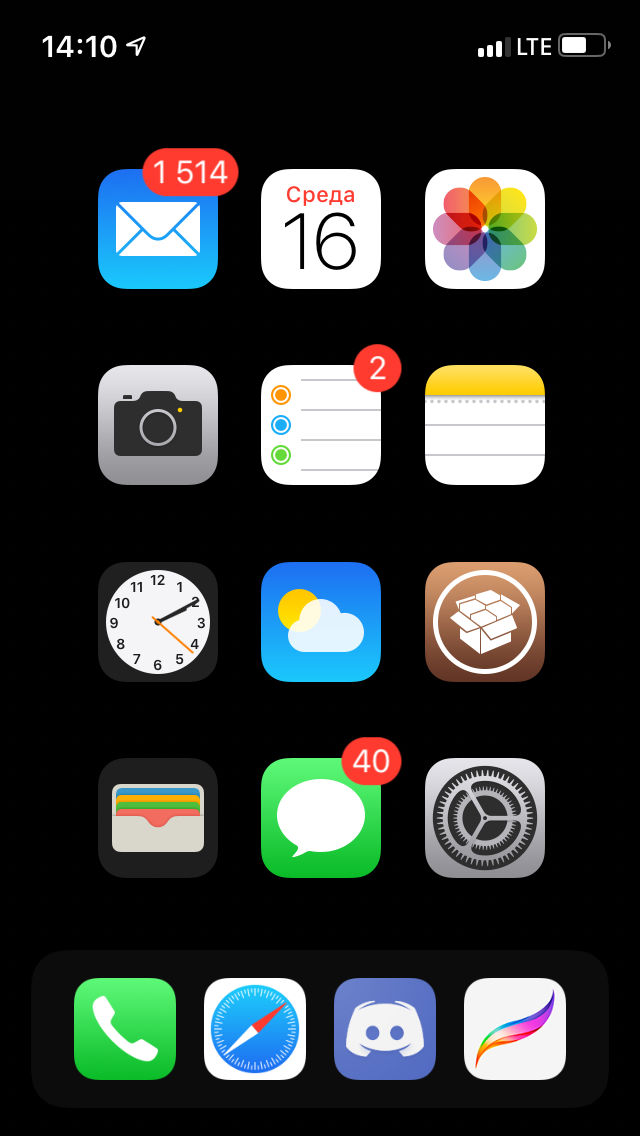Launch the Cydia app
Image resolution: width=640 pixels, height=1136 pixels.
[x=485, y=622]
